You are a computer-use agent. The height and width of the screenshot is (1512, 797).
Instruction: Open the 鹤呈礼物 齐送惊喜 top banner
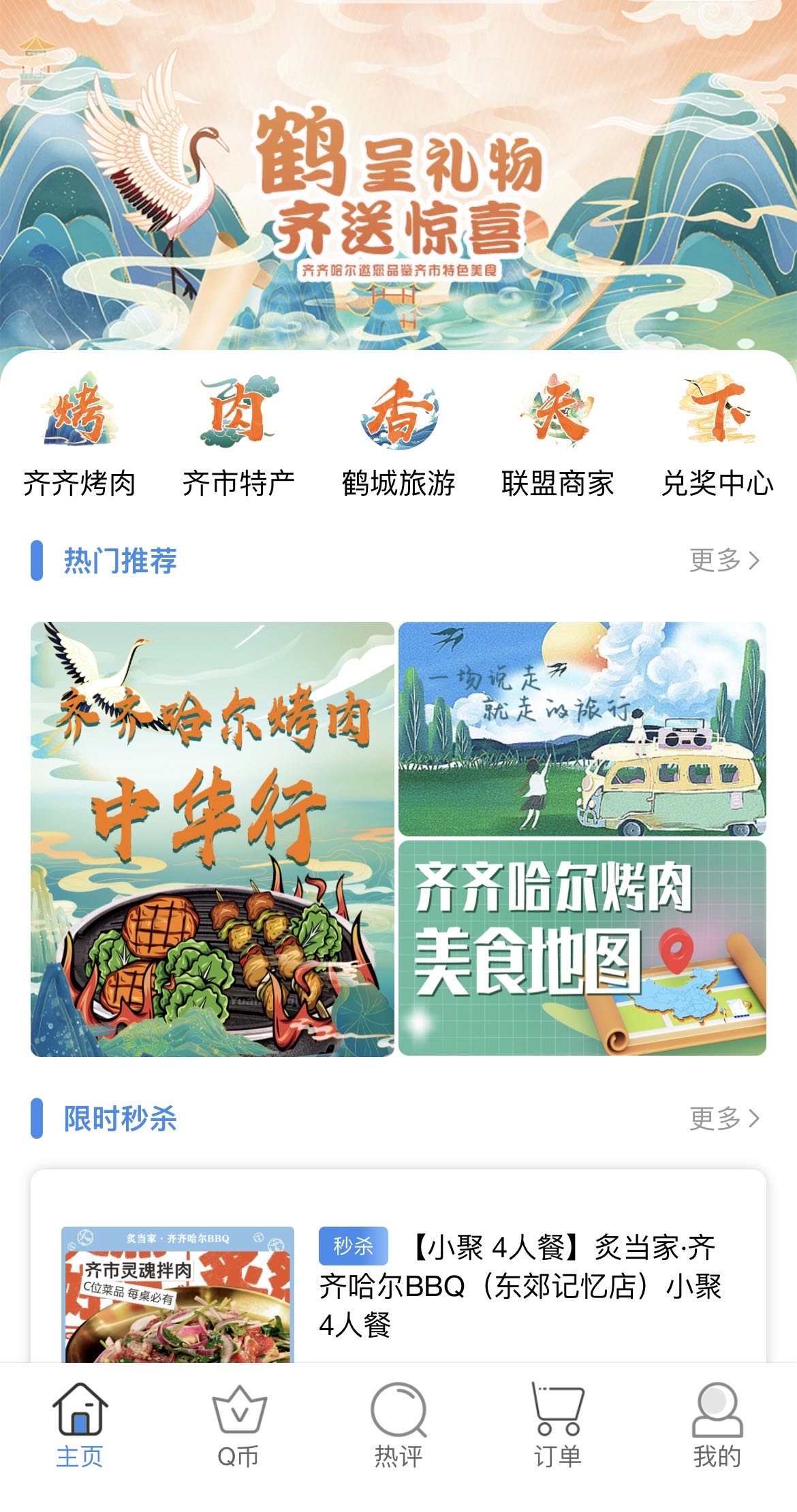coord(398,176)
